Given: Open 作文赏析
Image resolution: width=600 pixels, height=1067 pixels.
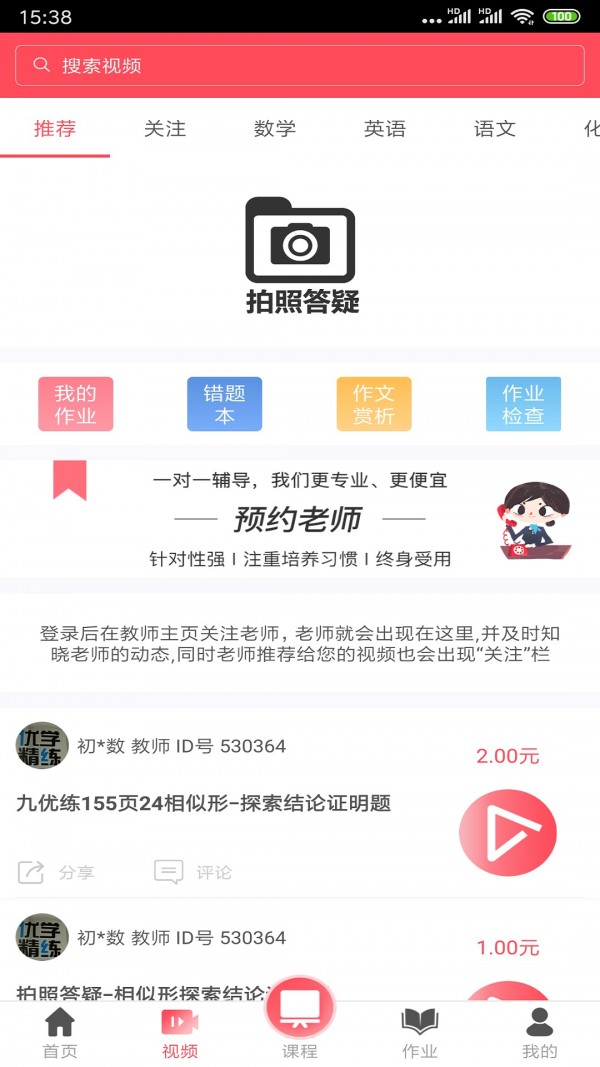Looking at the screenshot, I should point(373,404).
